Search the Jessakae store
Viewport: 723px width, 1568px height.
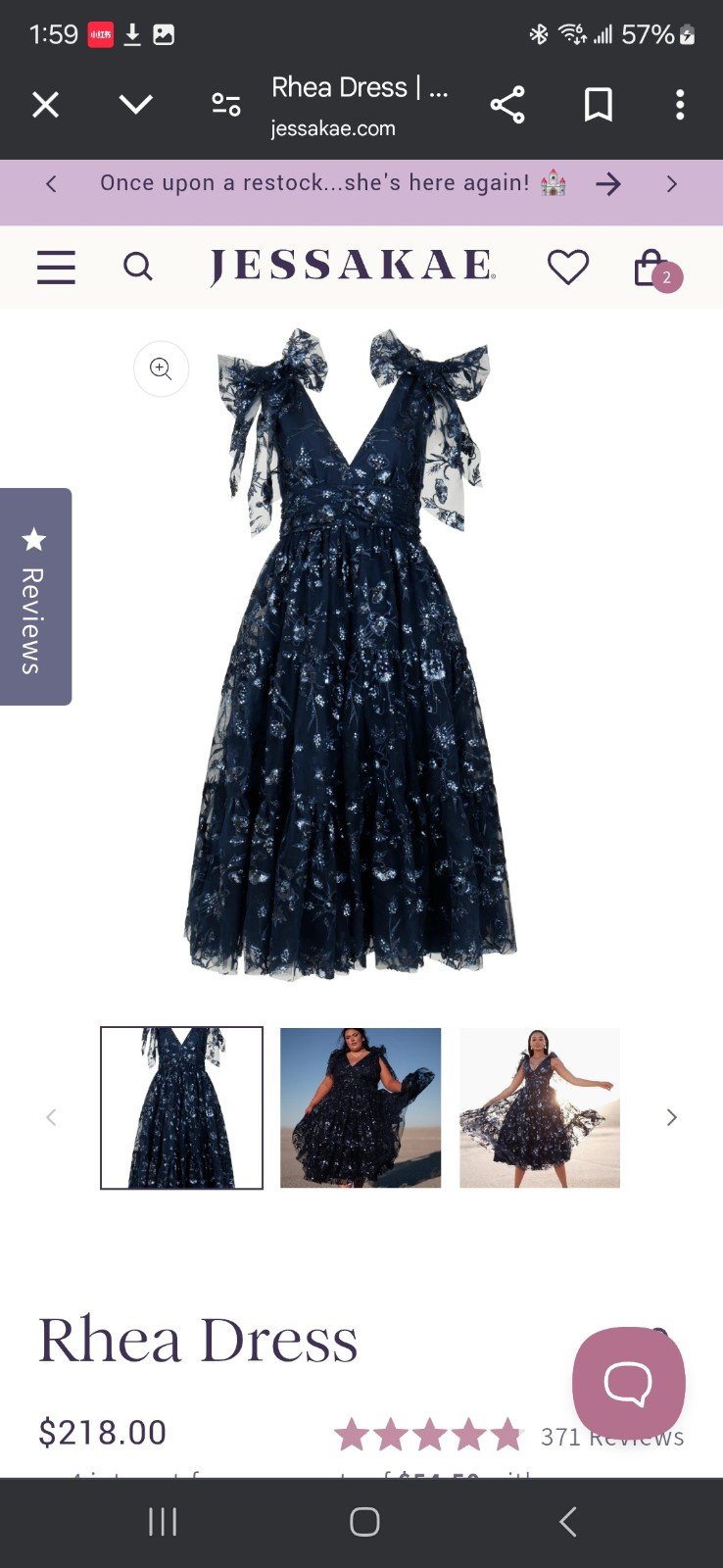tap(137, 267)
